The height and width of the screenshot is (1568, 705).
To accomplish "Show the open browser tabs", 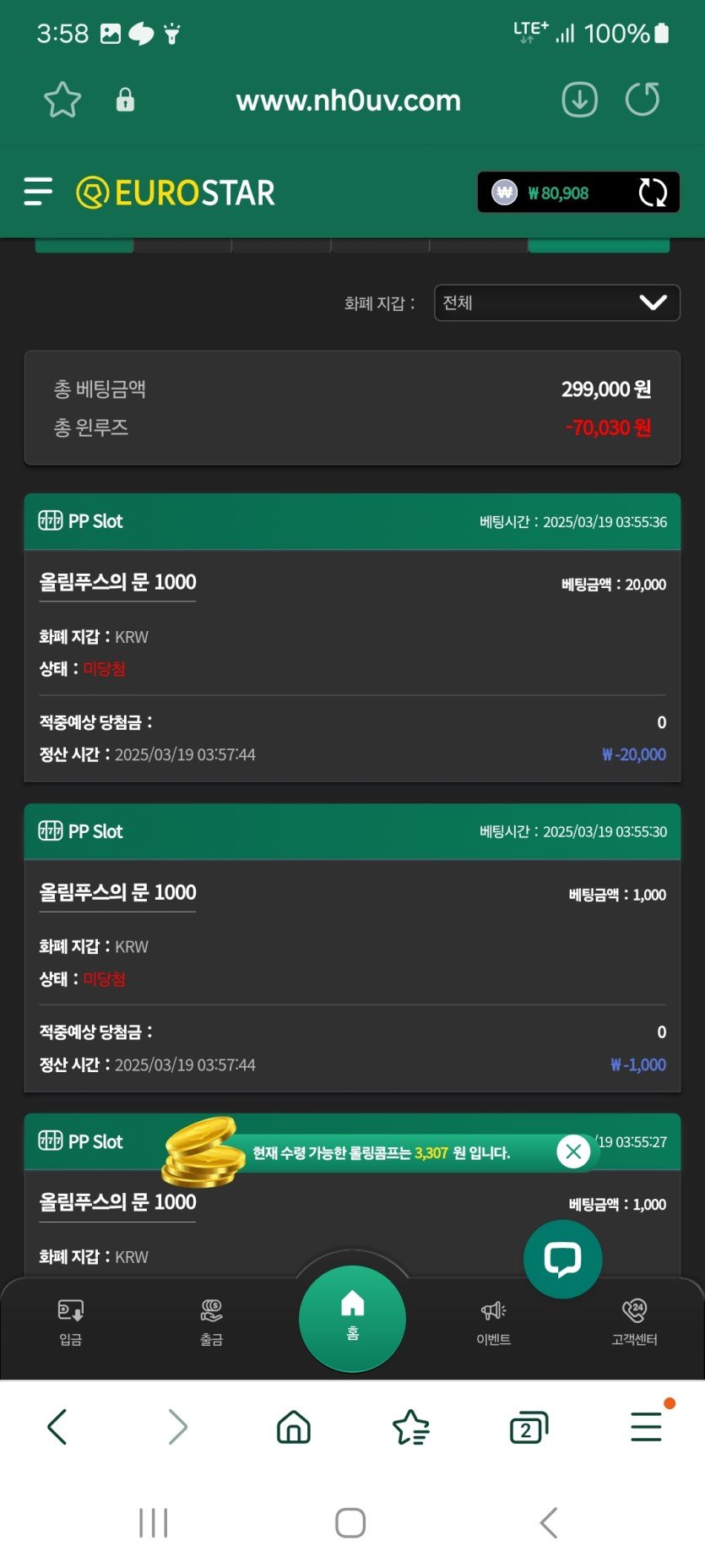I will (529, 1427).
